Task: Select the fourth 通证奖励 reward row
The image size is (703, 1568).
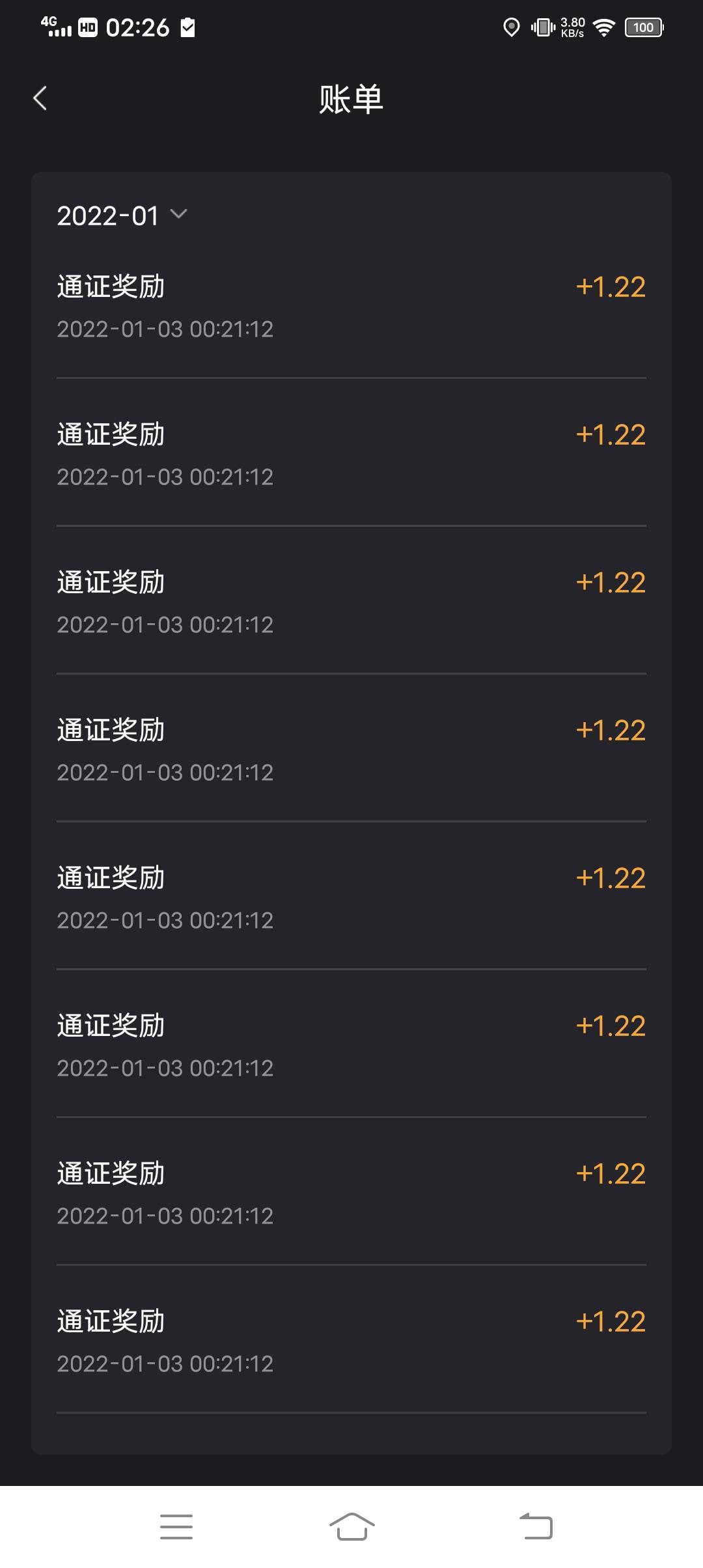Action: (351, 749)
